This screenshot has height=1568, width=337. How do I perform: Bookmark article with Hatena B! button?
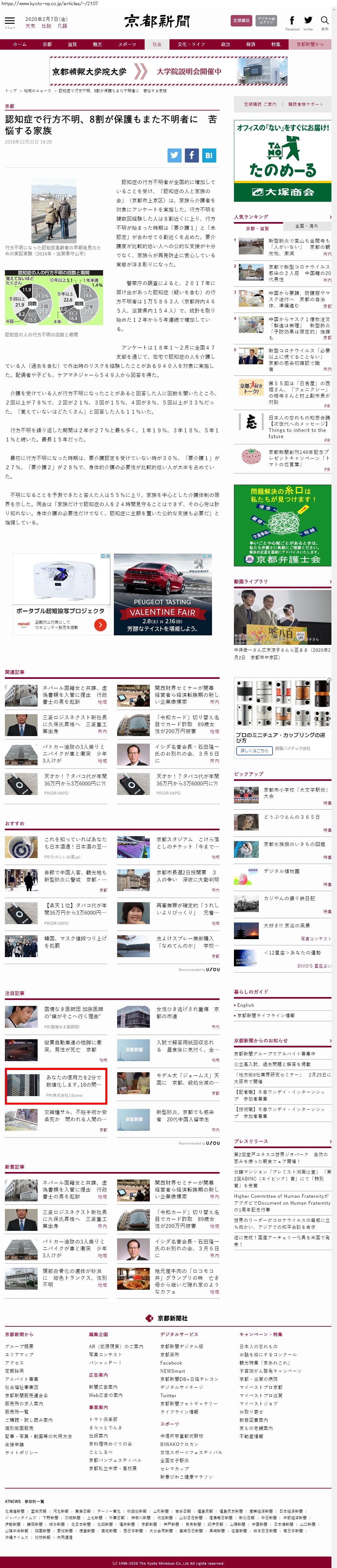[208, 155]
